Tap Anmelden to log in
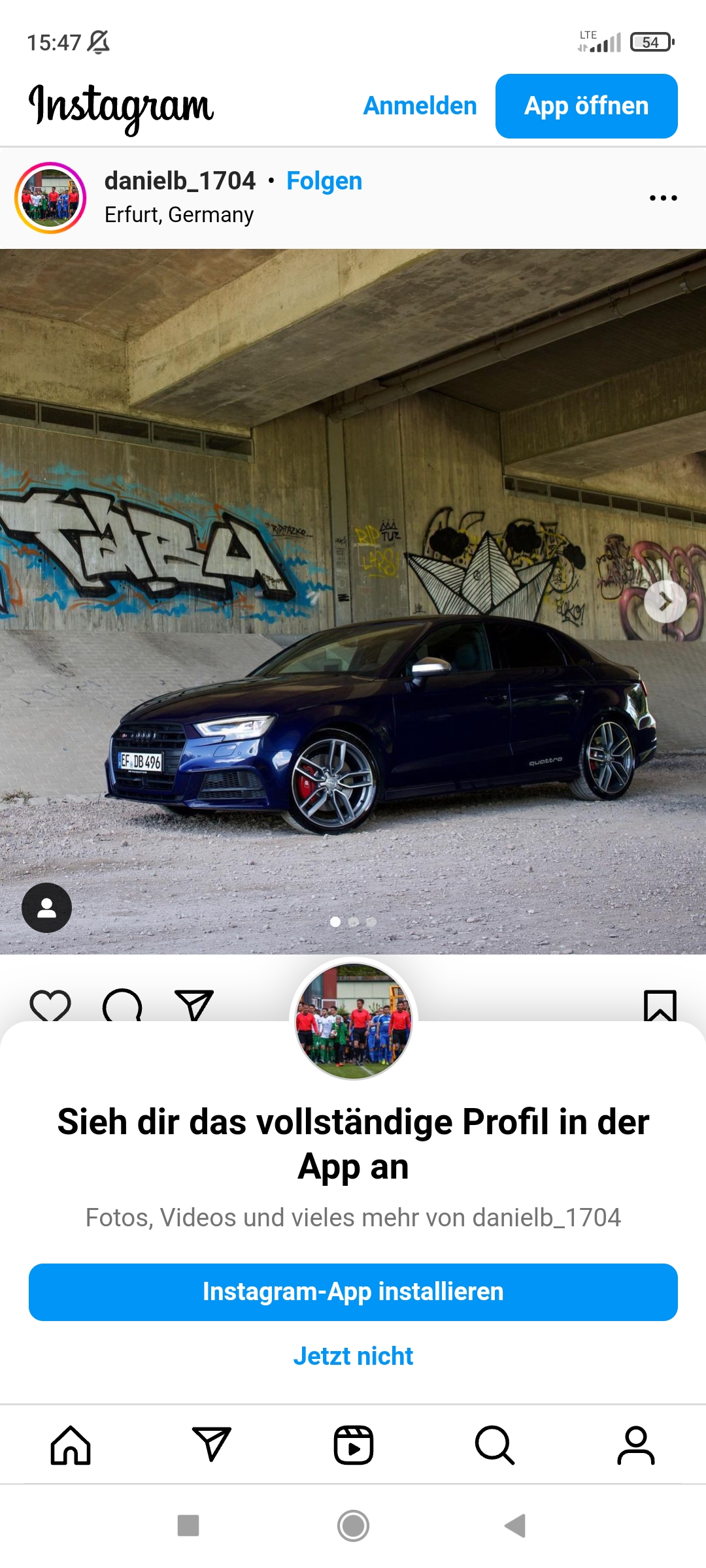The height and width of the screenshot is (1568, 706). [420, 106]
